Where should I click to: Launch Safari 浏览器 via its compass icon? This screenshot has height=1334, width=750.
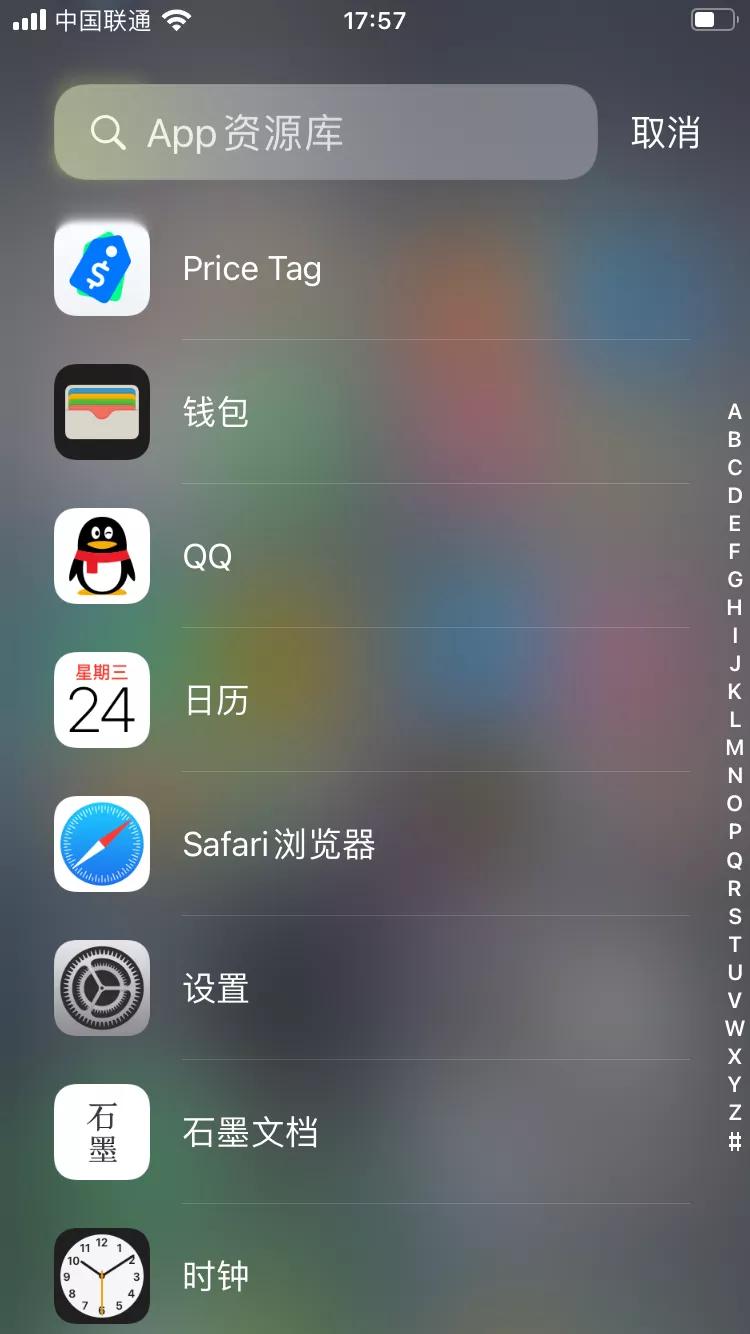pos(101,844)
